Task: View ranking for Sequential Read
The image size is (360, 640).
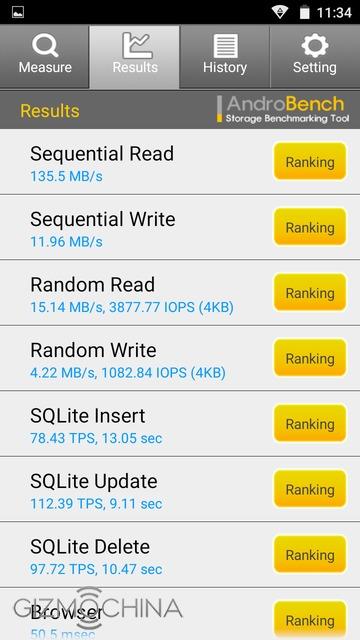Action: pos(310,162)
